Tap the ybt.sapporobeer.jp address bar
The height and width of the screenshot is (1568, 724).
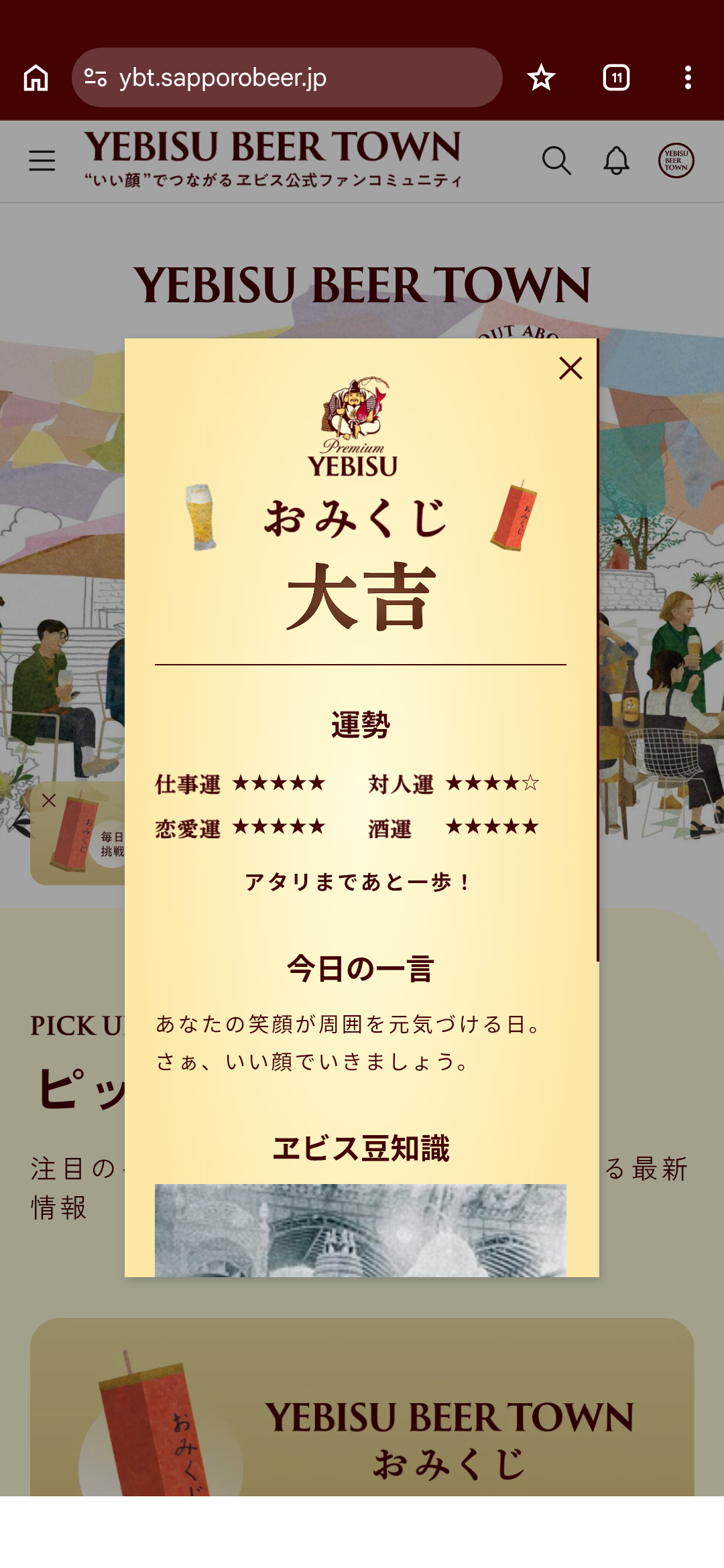pos(287,78)
